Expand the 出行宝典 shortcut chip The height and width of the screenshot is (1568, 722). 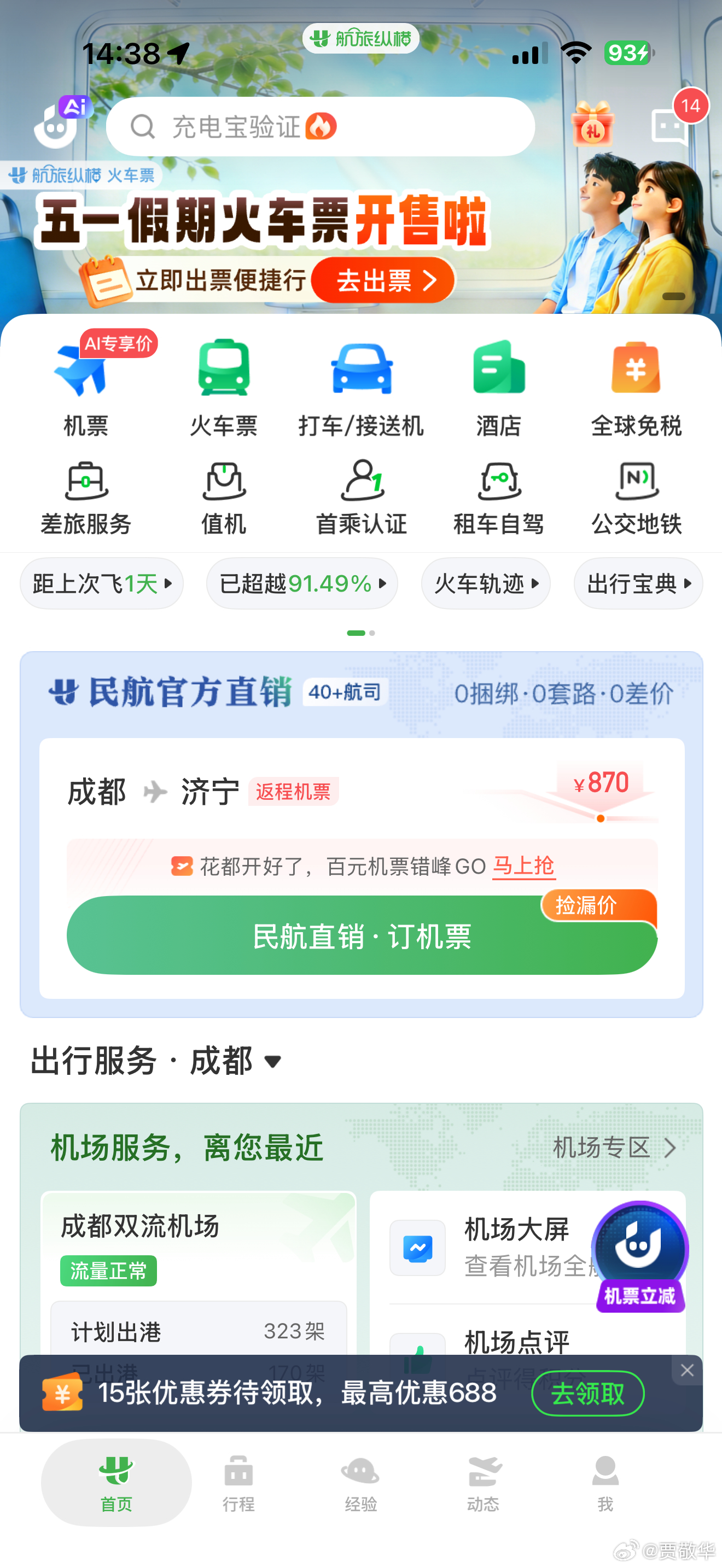(x=638, y=583)
